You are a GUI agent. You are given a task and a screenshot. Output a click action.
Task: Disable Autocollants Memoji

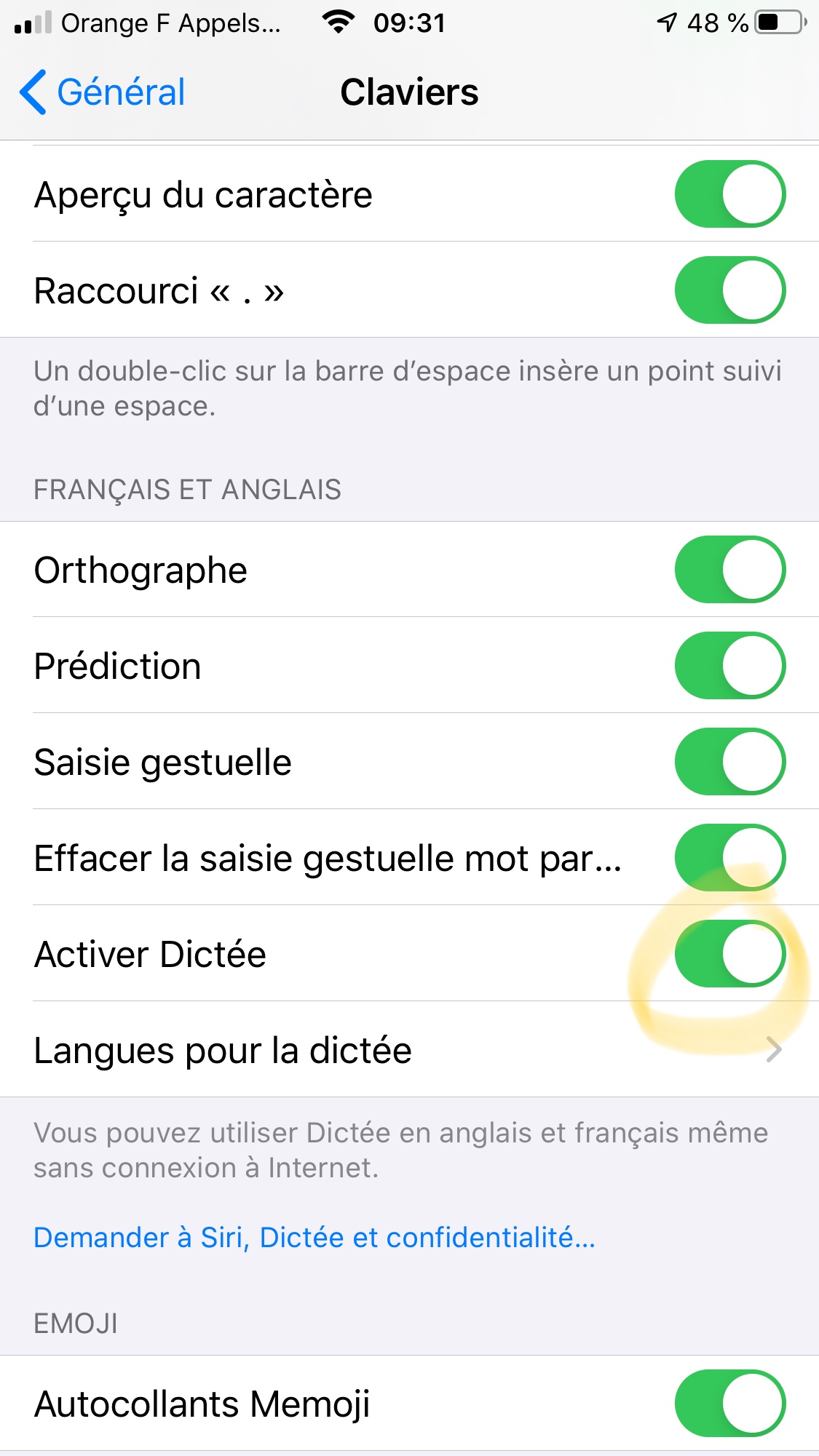[x=729, y=1404]
